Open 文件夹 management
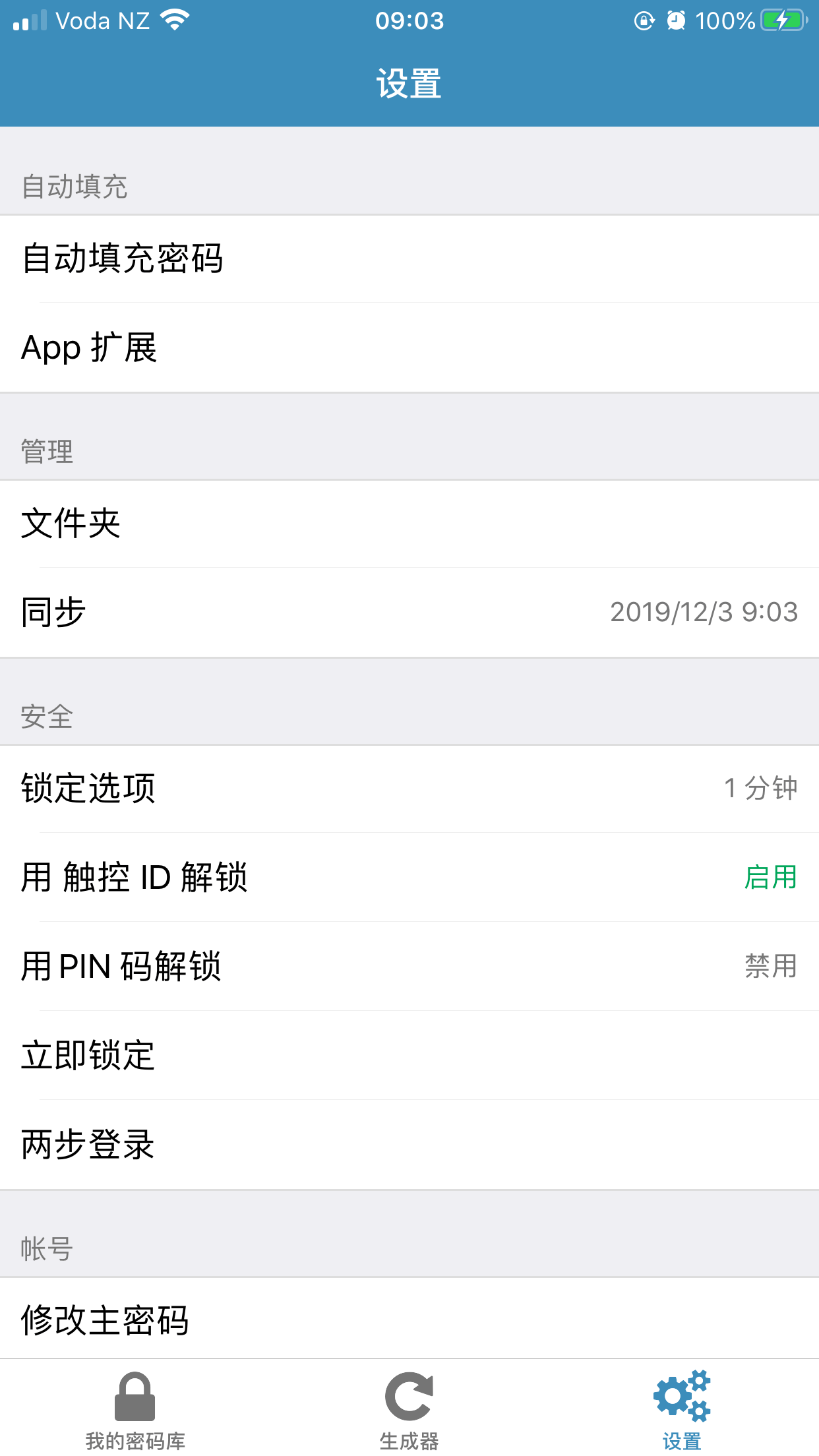 pos(409,524)
